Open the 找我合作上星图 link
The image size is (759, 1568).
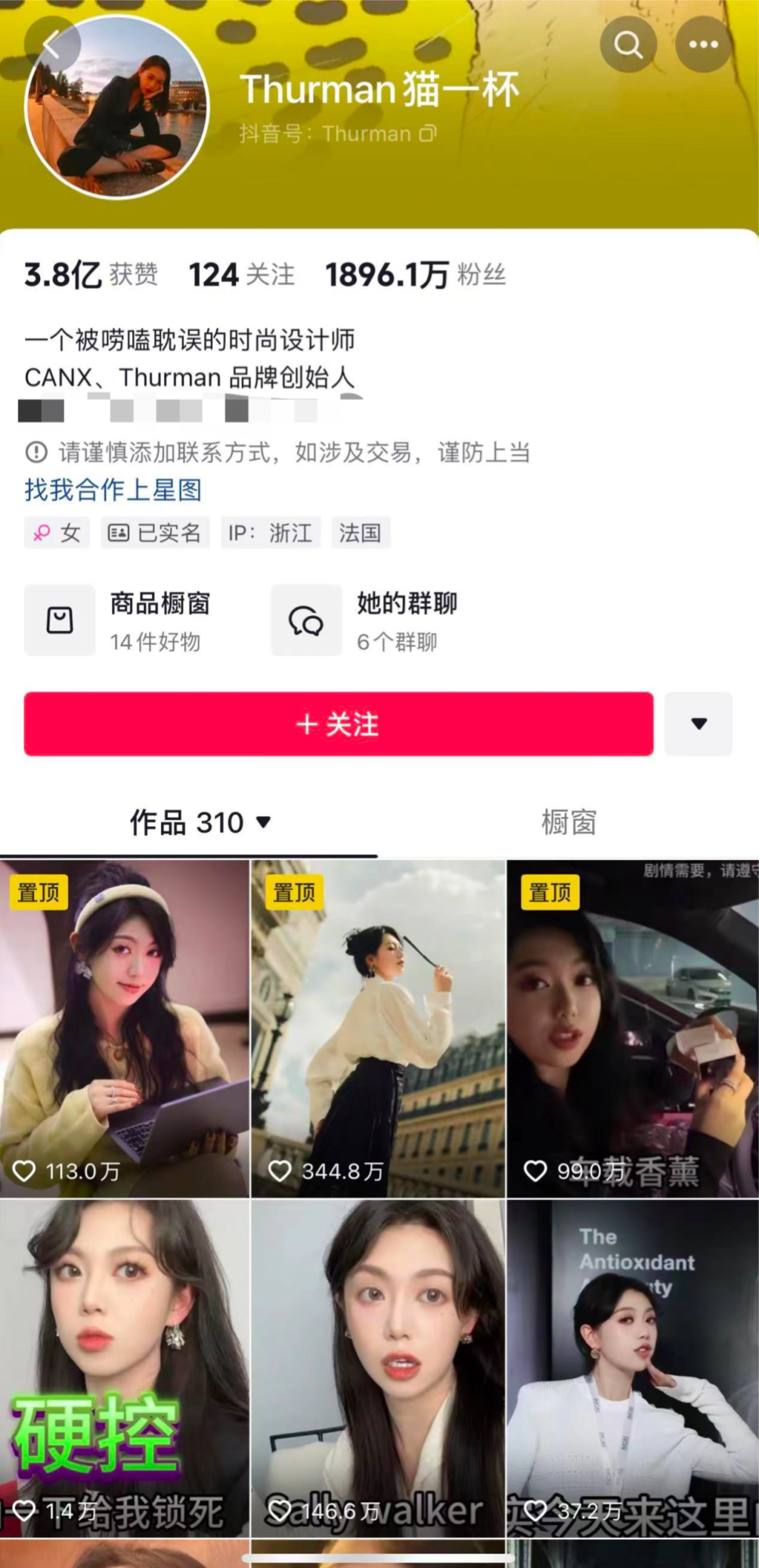(113, 490)
